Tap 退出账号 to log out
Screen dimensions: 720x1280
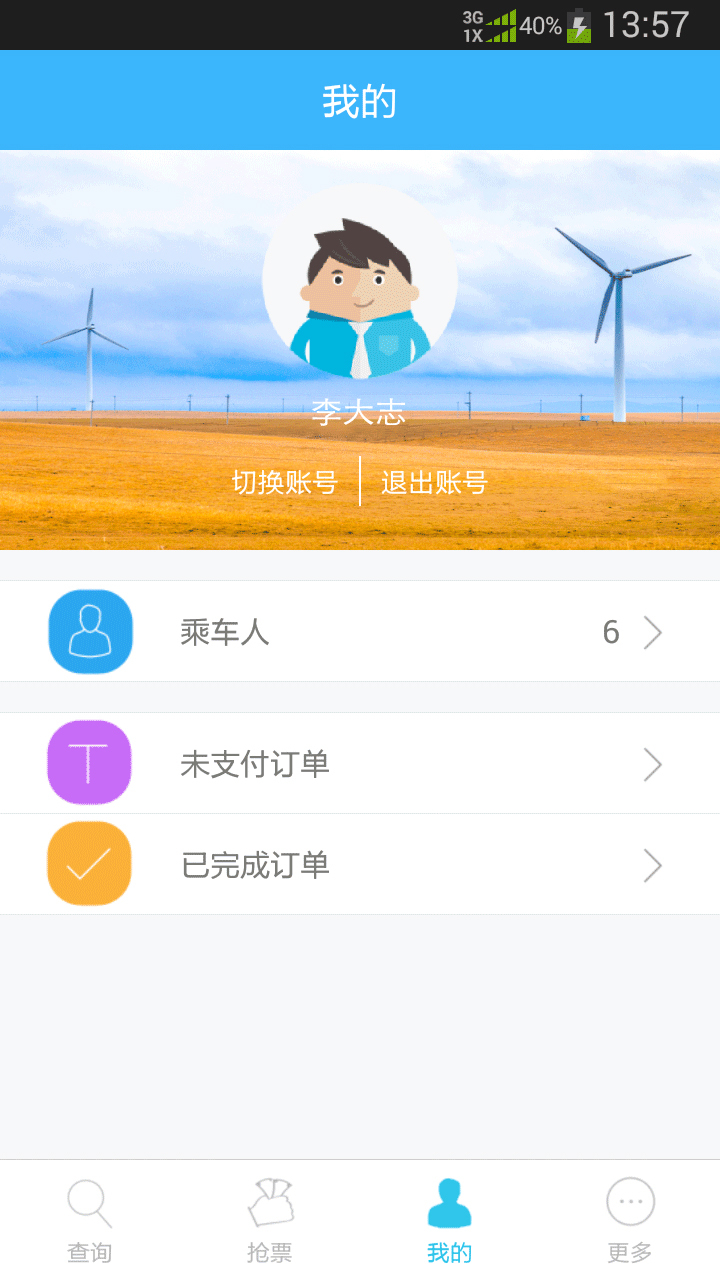pyautogui.click(x=434, y=482)
